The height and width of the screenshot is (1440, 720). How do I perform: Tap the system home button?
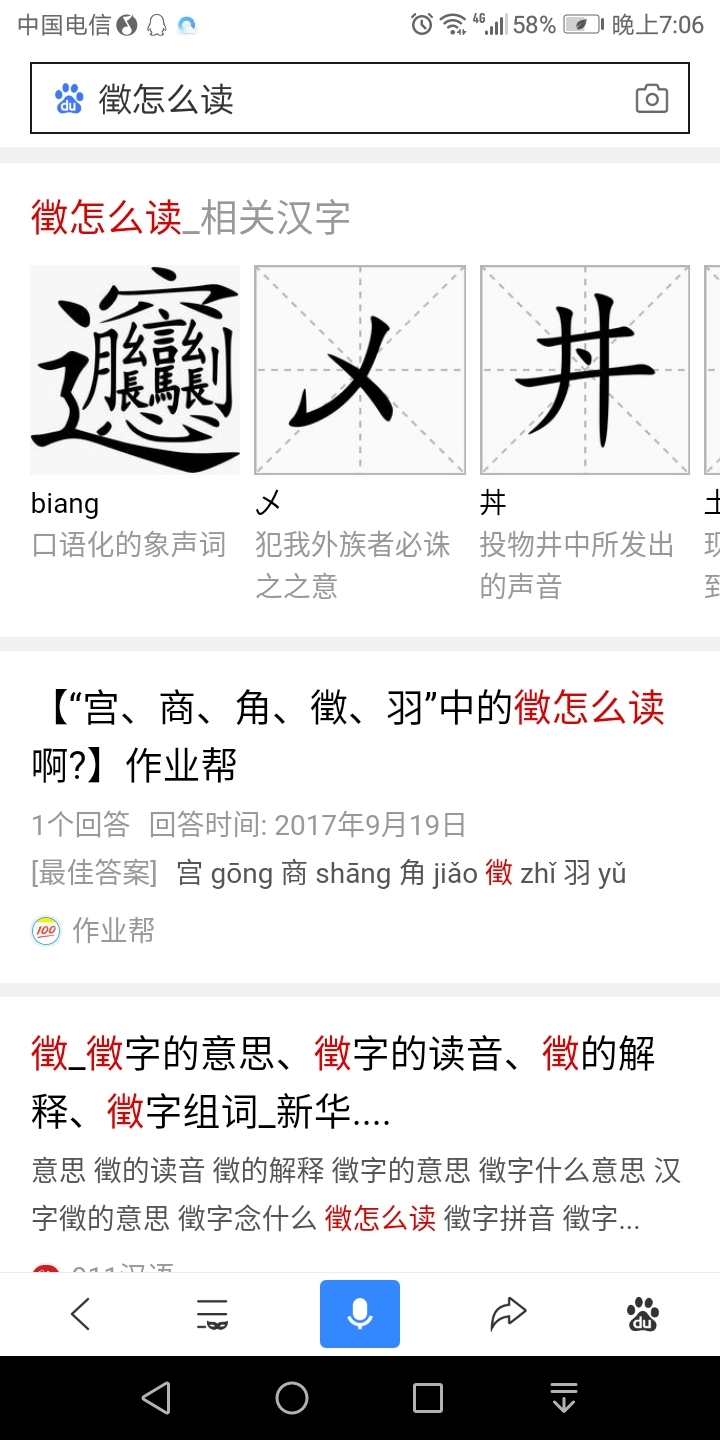(x=292, y=1398)
